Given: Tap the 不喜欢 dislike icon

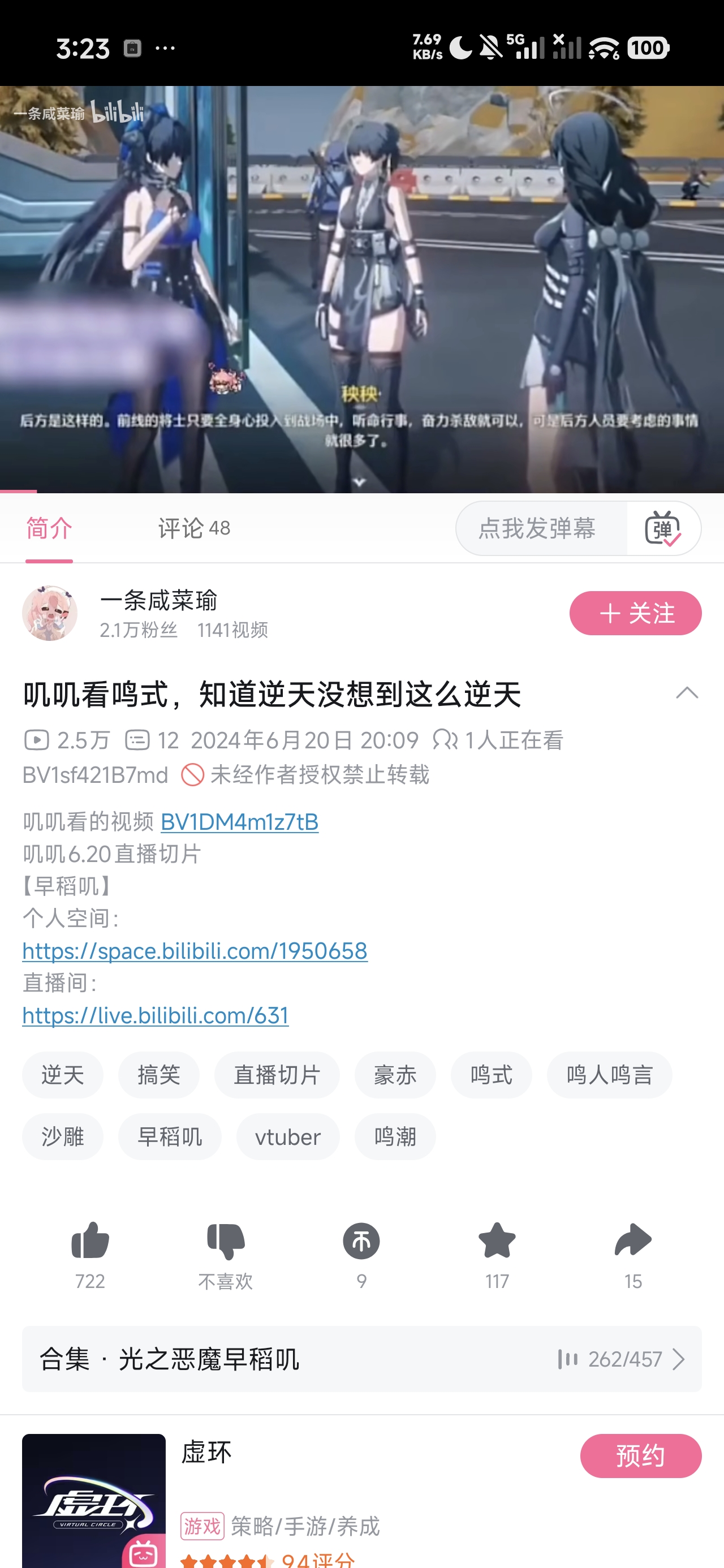Looking at the screenshot, I should point(225,1255).
